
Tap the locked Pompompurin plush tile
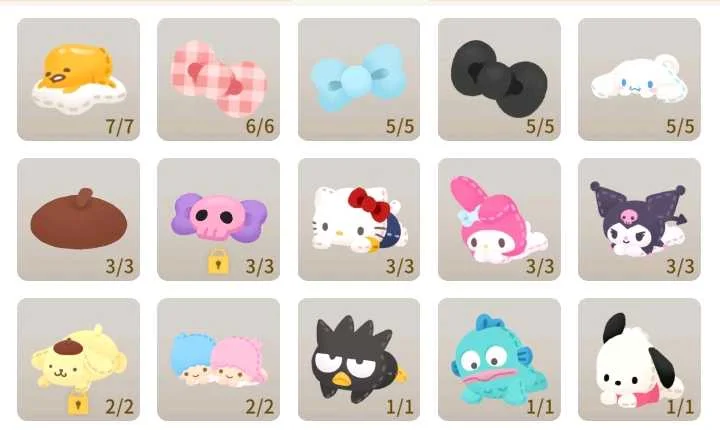[78, 358]
